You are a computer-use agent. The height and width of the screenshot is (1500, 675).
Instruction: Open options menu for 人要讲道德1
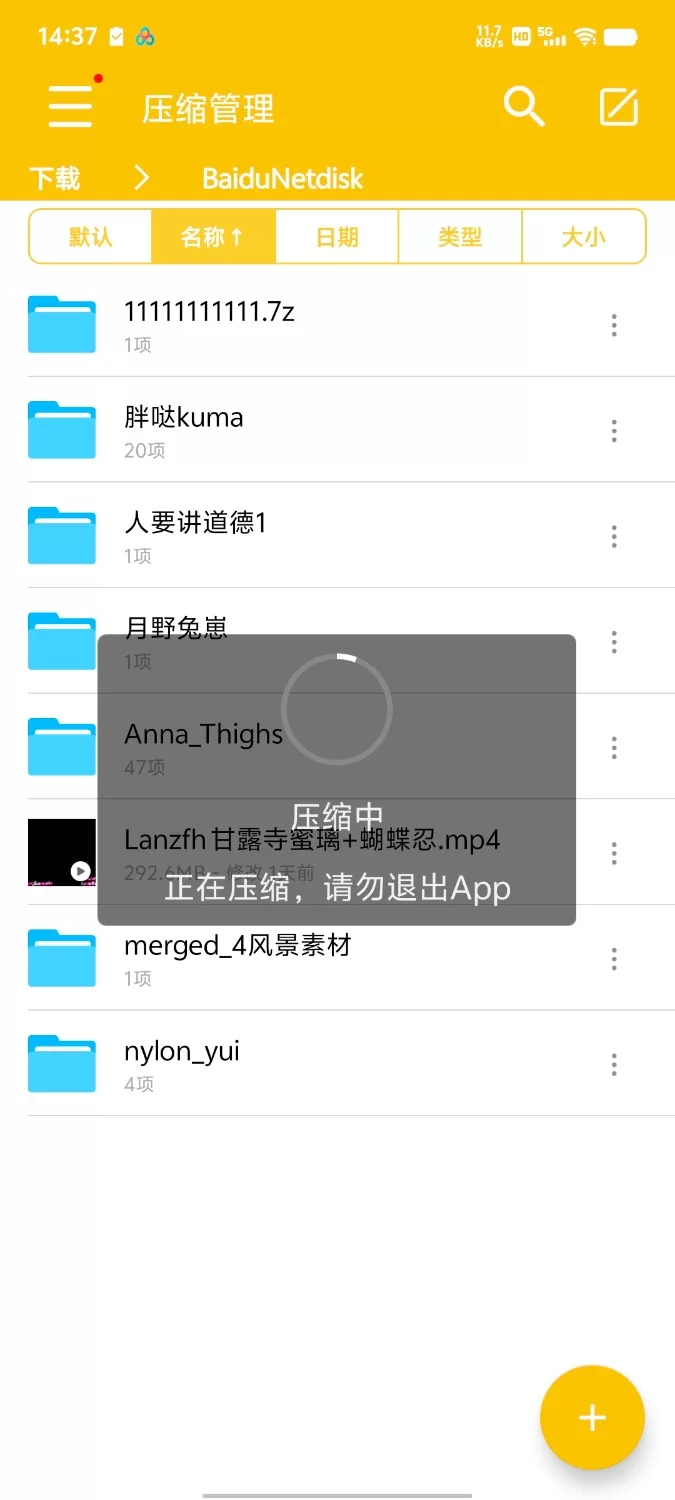pyautogui.click(x=614, y=536)
